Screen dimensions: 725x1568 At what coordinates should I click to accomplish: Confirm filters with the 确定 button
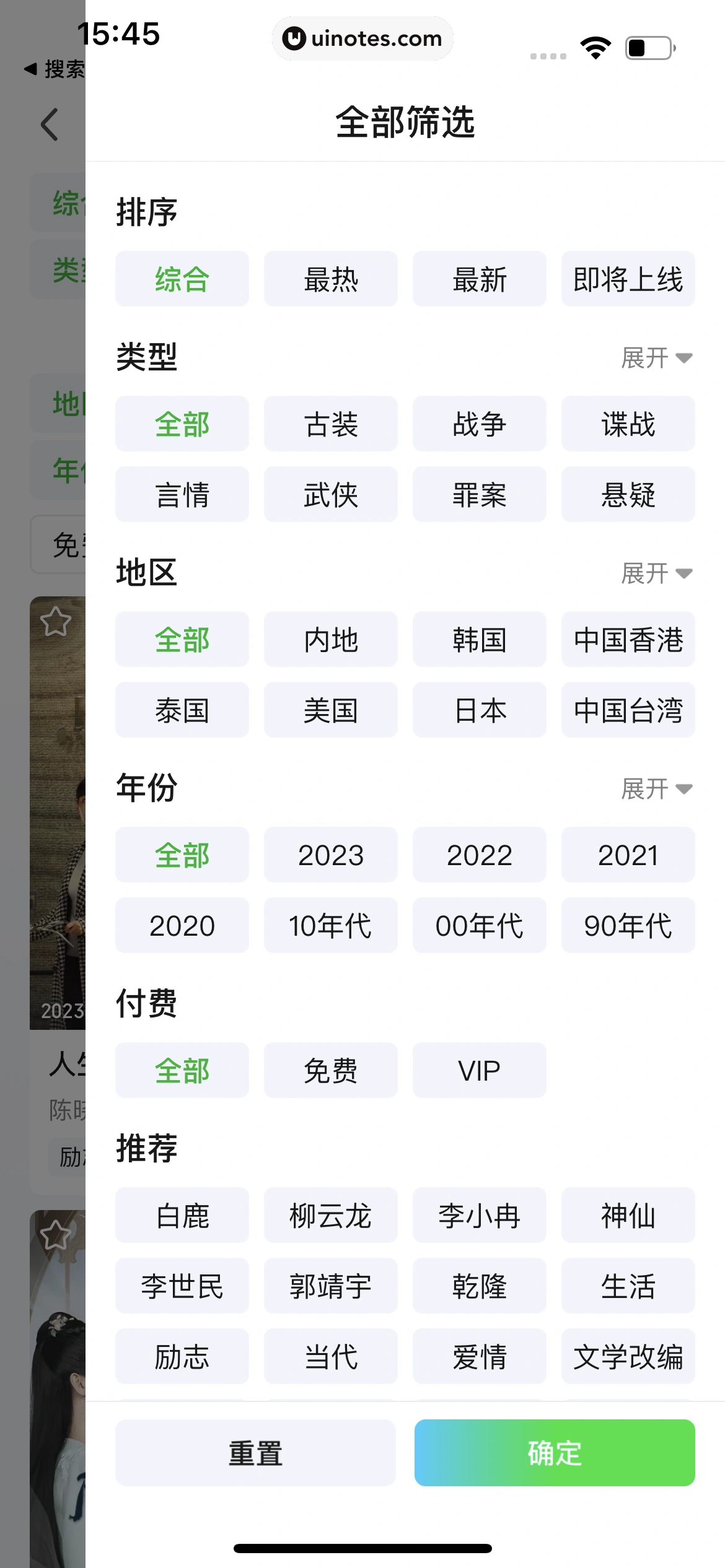tap(555, 1452)
